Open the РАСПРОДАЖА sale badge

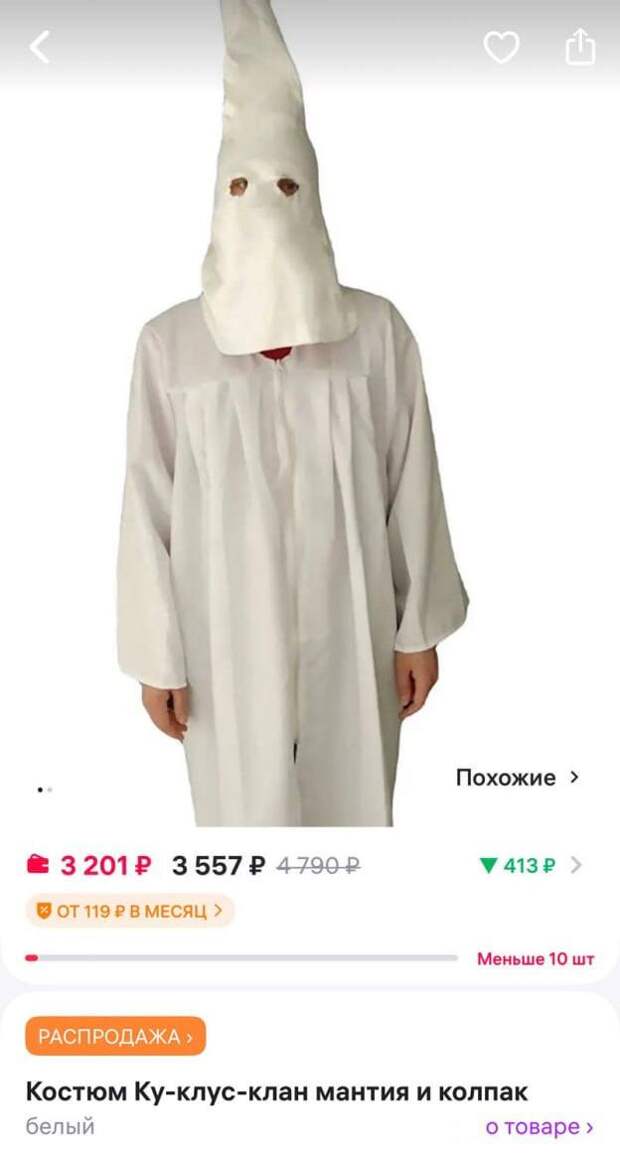click(116, 1037)
